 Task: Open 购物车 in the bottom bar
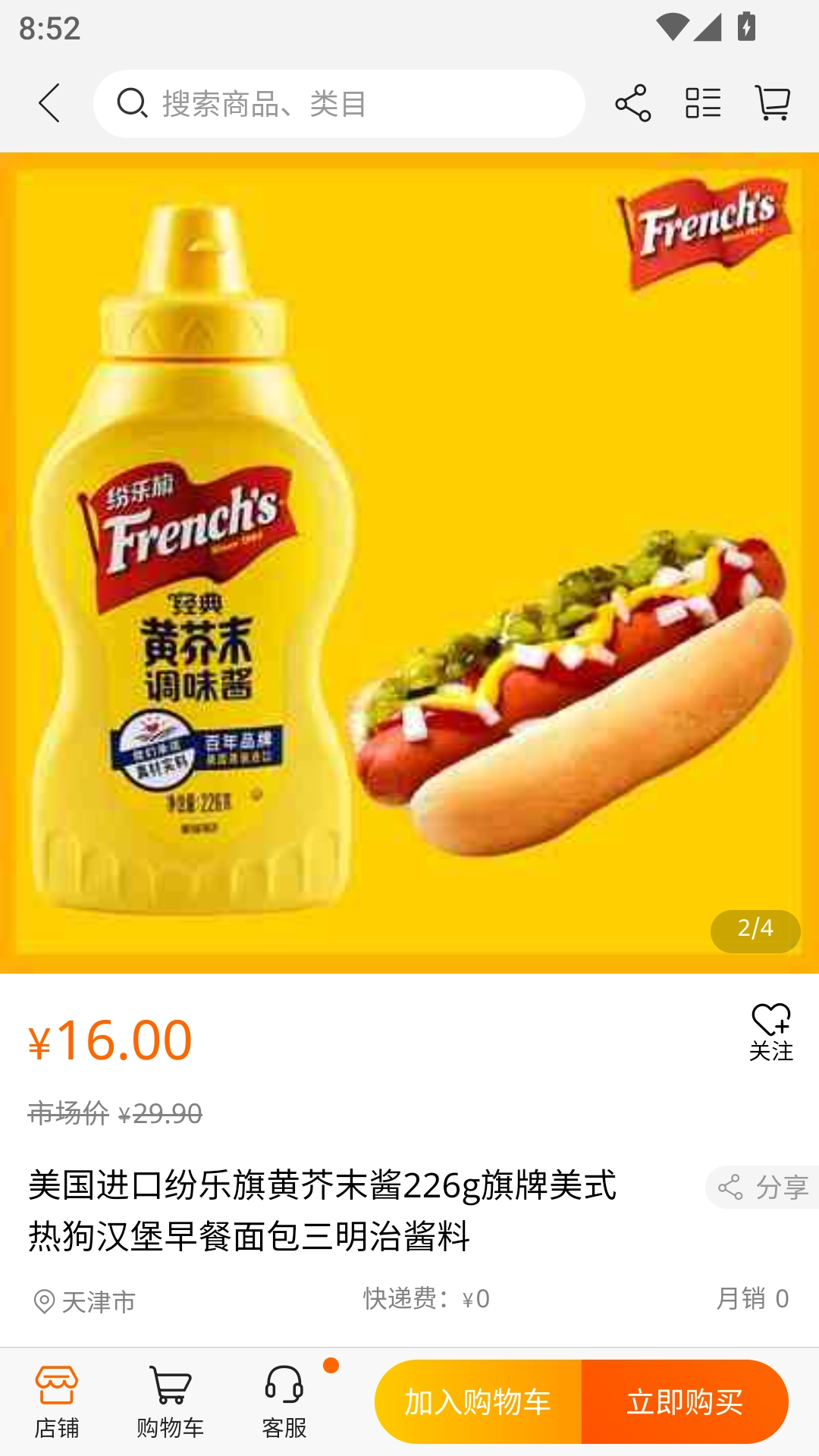(x=170, y=1402)
